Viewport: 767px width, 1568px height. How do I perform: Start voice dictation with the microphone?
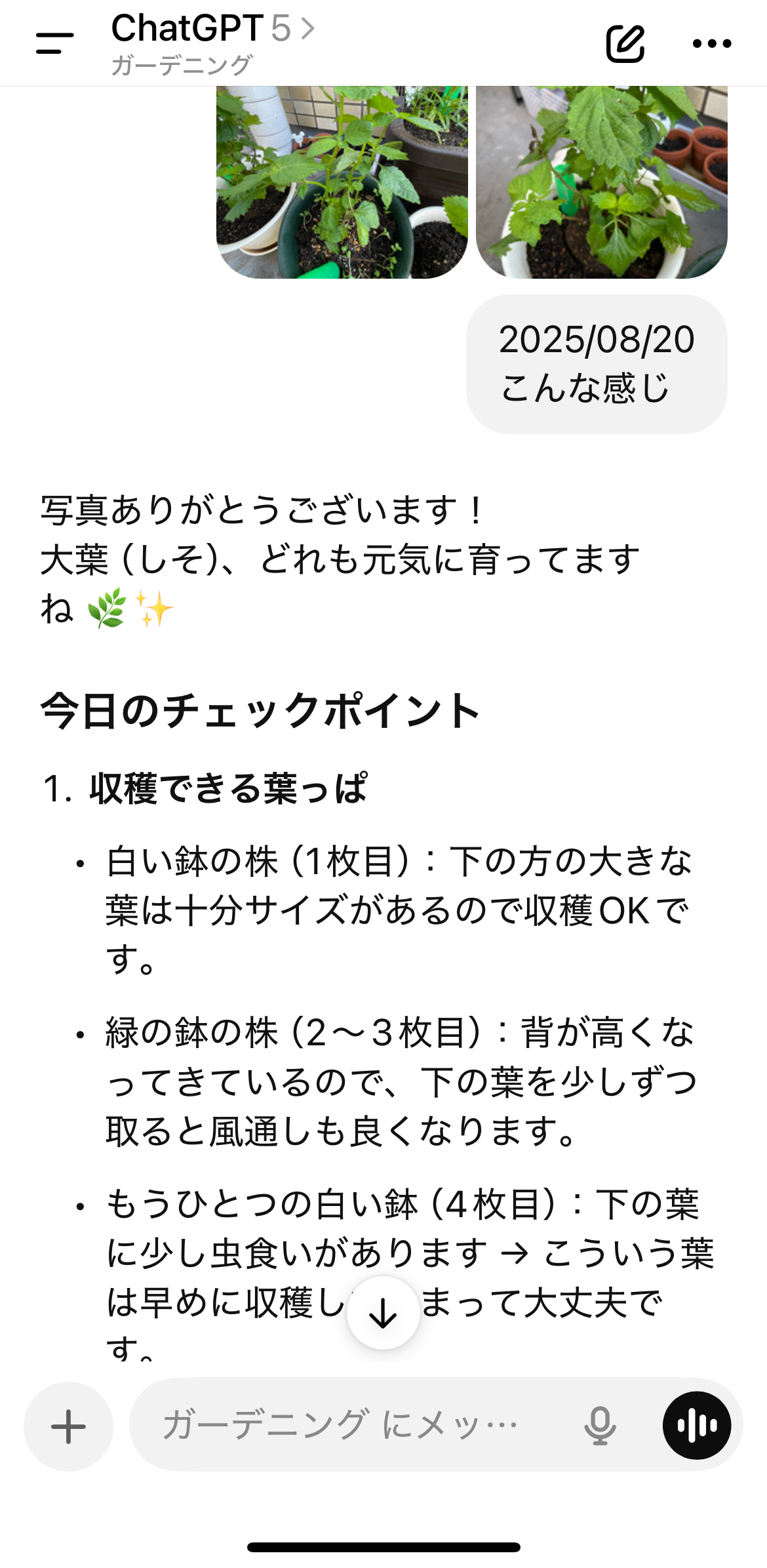[600, 1426]
